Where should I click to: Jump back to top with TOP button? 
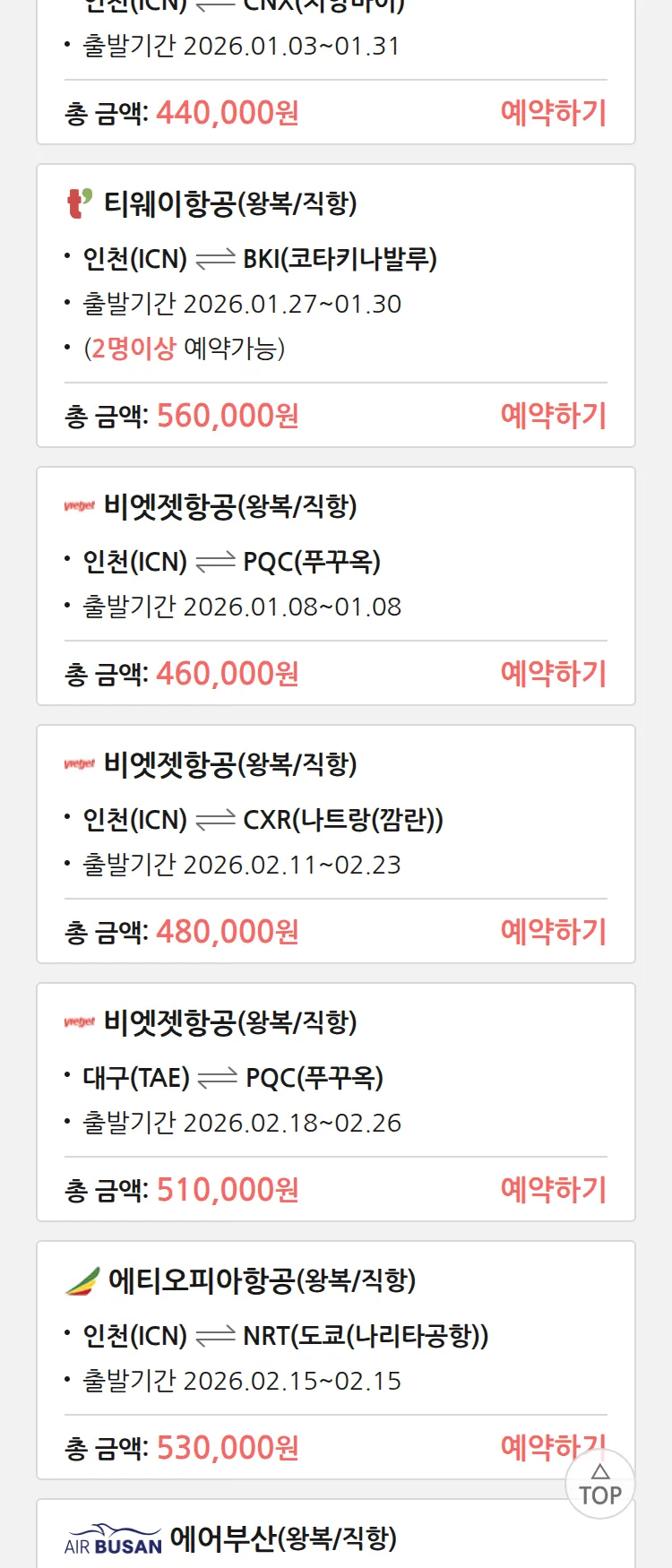[600, 1485]
